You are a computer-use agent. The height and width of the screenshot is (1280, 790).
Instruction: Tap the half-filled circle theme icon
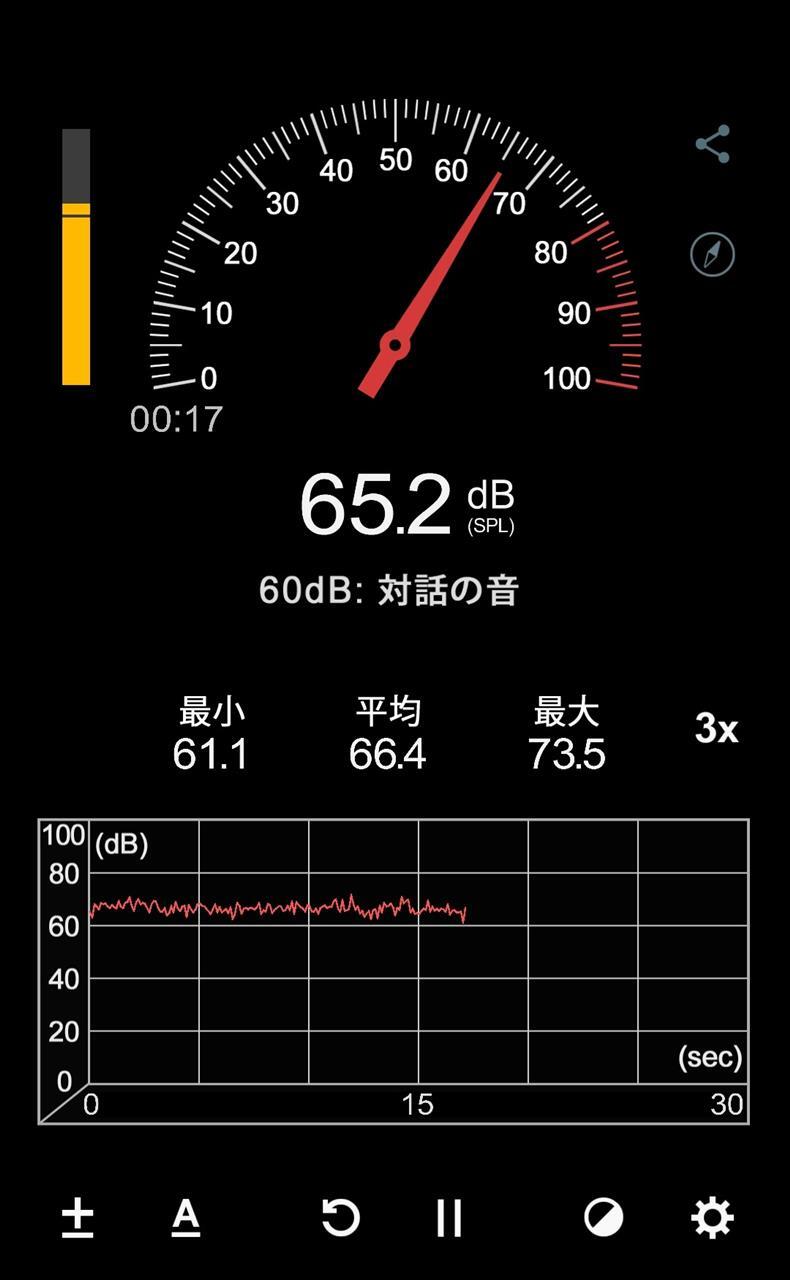(x=603, y=1218)
